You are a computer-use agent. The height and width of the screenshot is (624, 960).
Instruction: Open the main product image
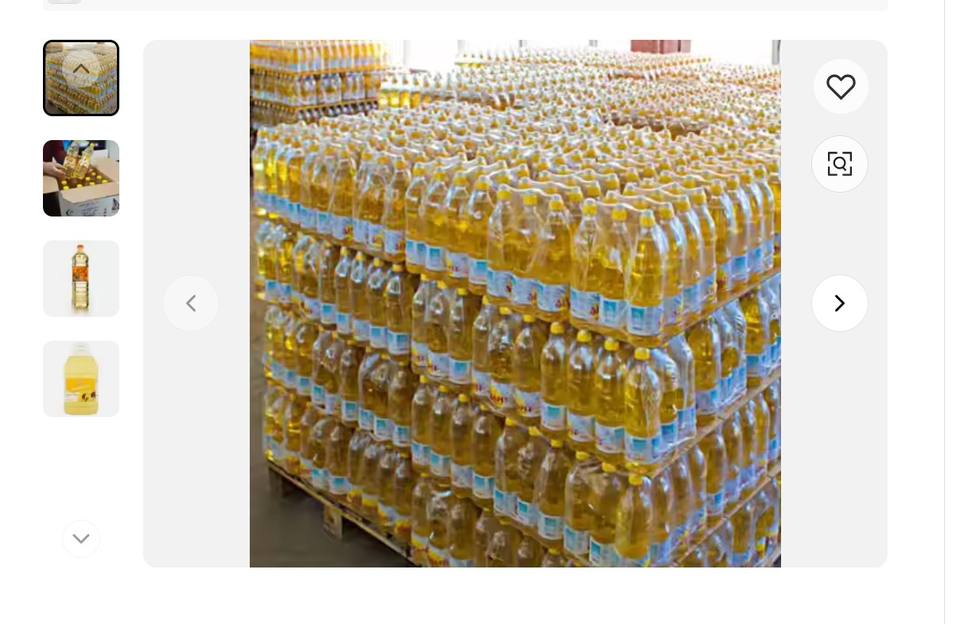point(515,303)
